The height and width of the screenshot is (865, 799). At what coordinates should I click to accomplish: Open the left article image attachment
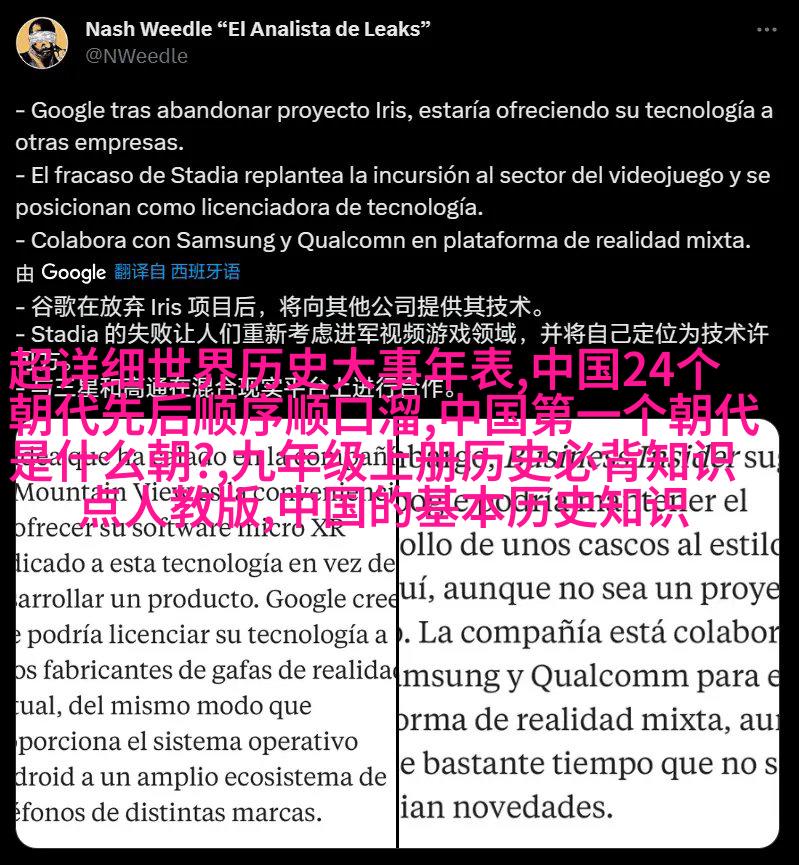(205, 680)
